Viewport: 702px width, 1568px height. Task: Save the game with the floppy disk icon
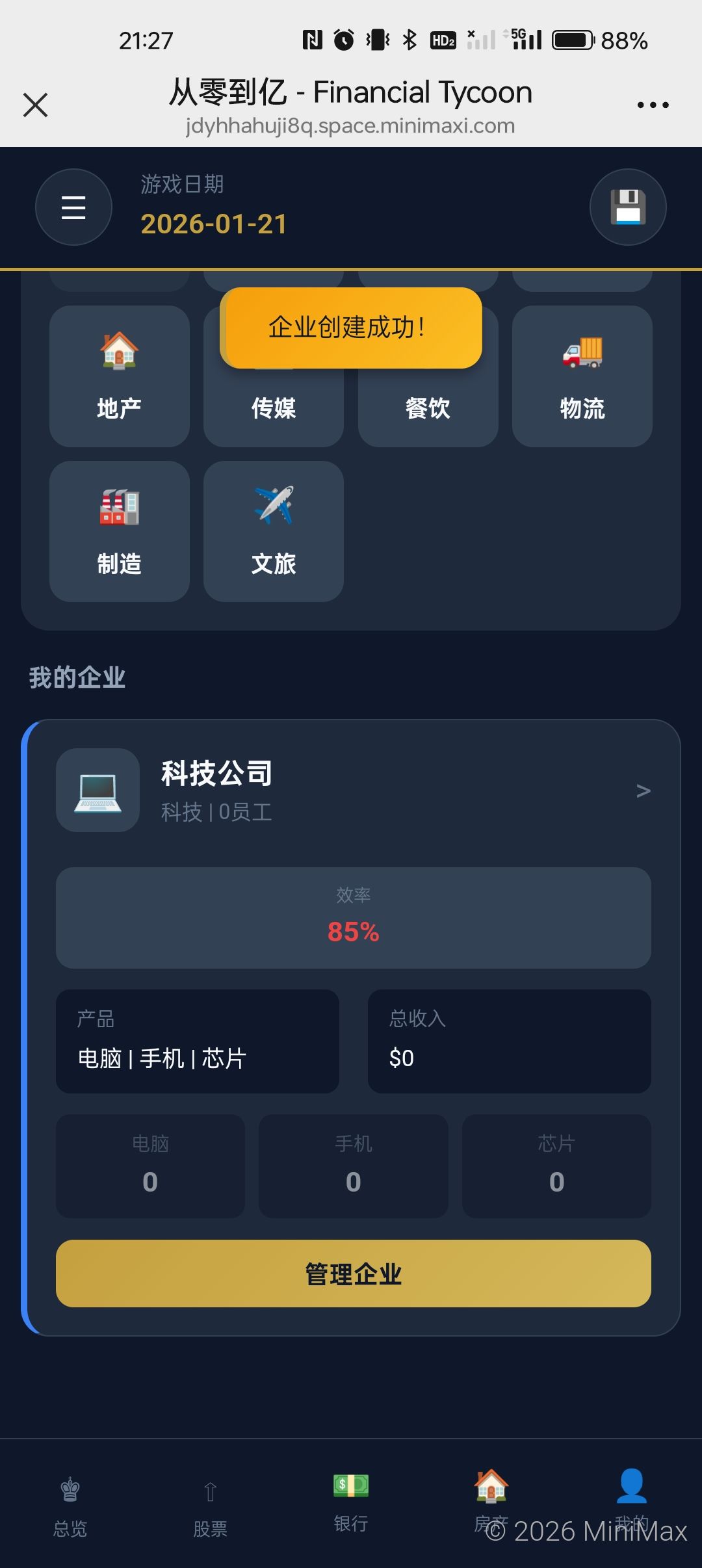(627, 207)
